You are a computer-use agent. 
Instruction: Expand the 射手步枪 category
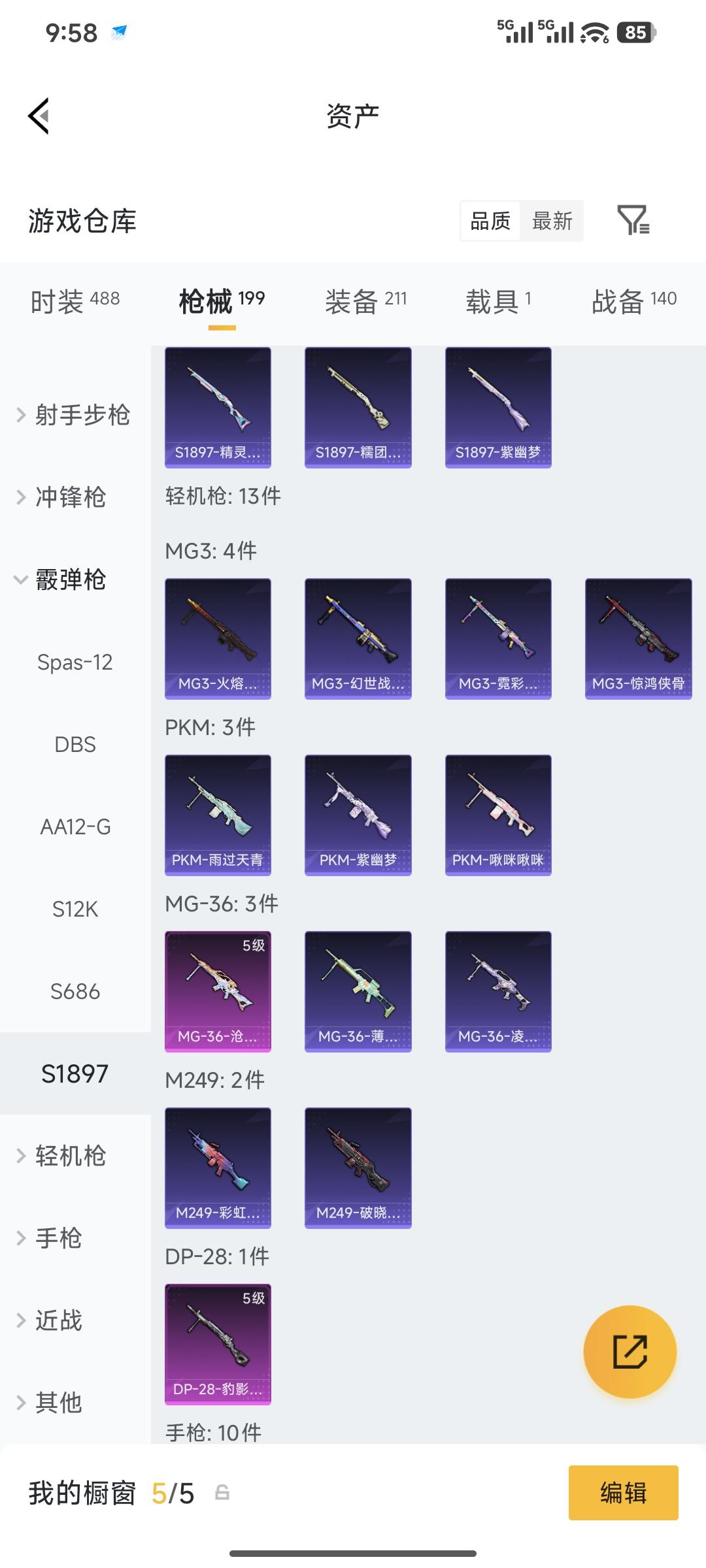[73, 415]
